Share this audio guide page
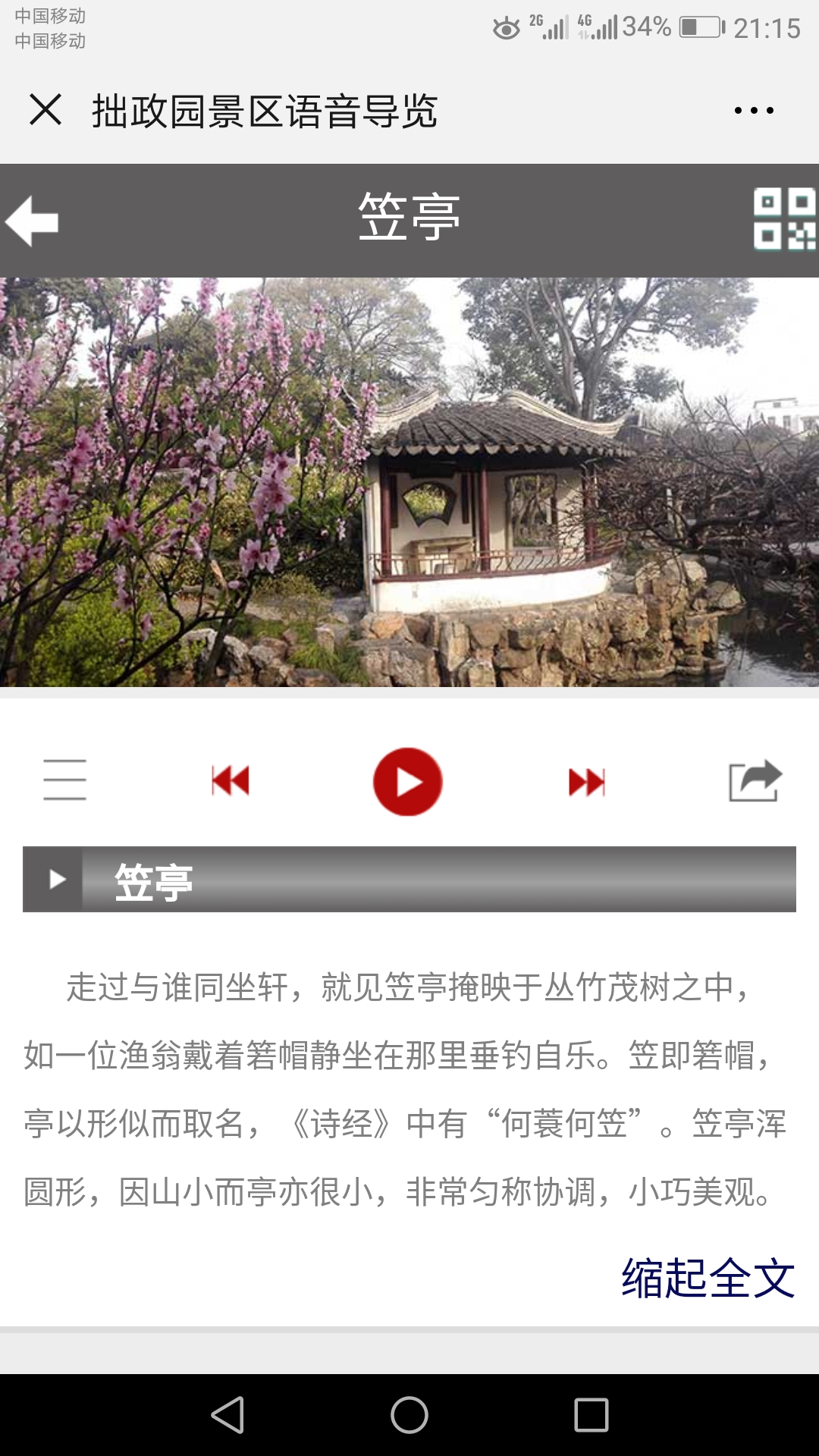819x1456 pixels. pyautogui.click(x=755, y=780)
